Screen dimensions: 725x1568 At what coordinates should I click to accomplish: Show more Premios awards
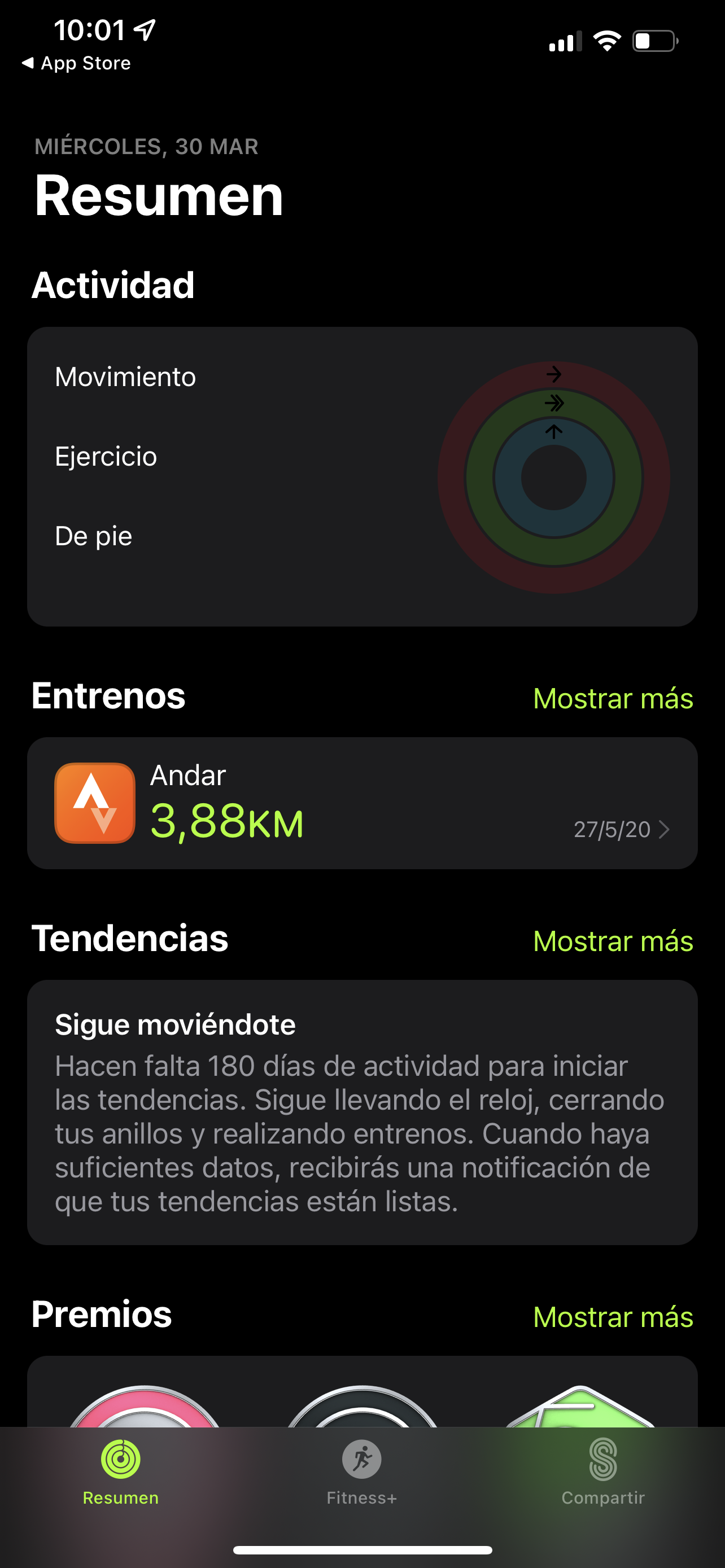[613, 1317]
